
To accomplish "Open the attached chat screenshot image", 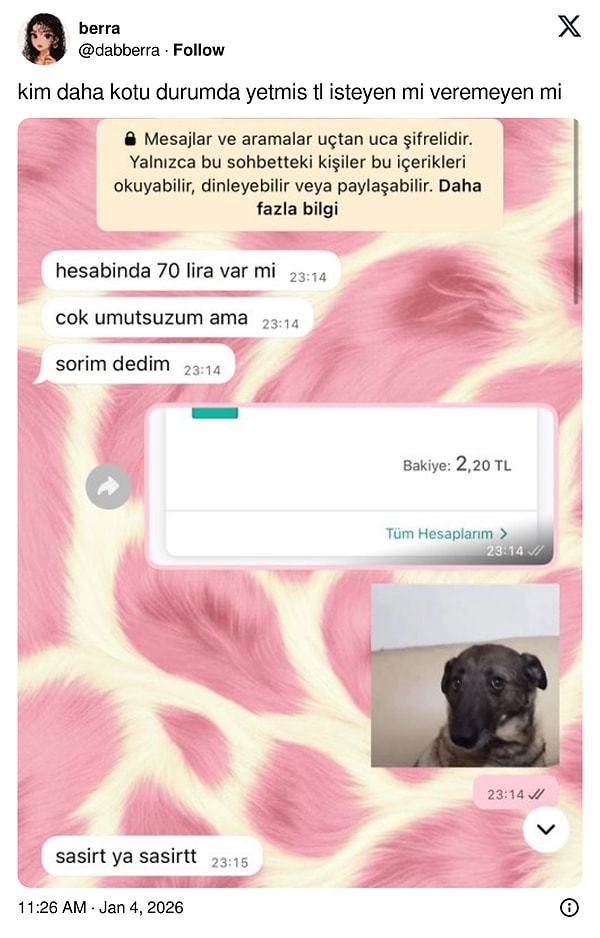I will [300, 500].
